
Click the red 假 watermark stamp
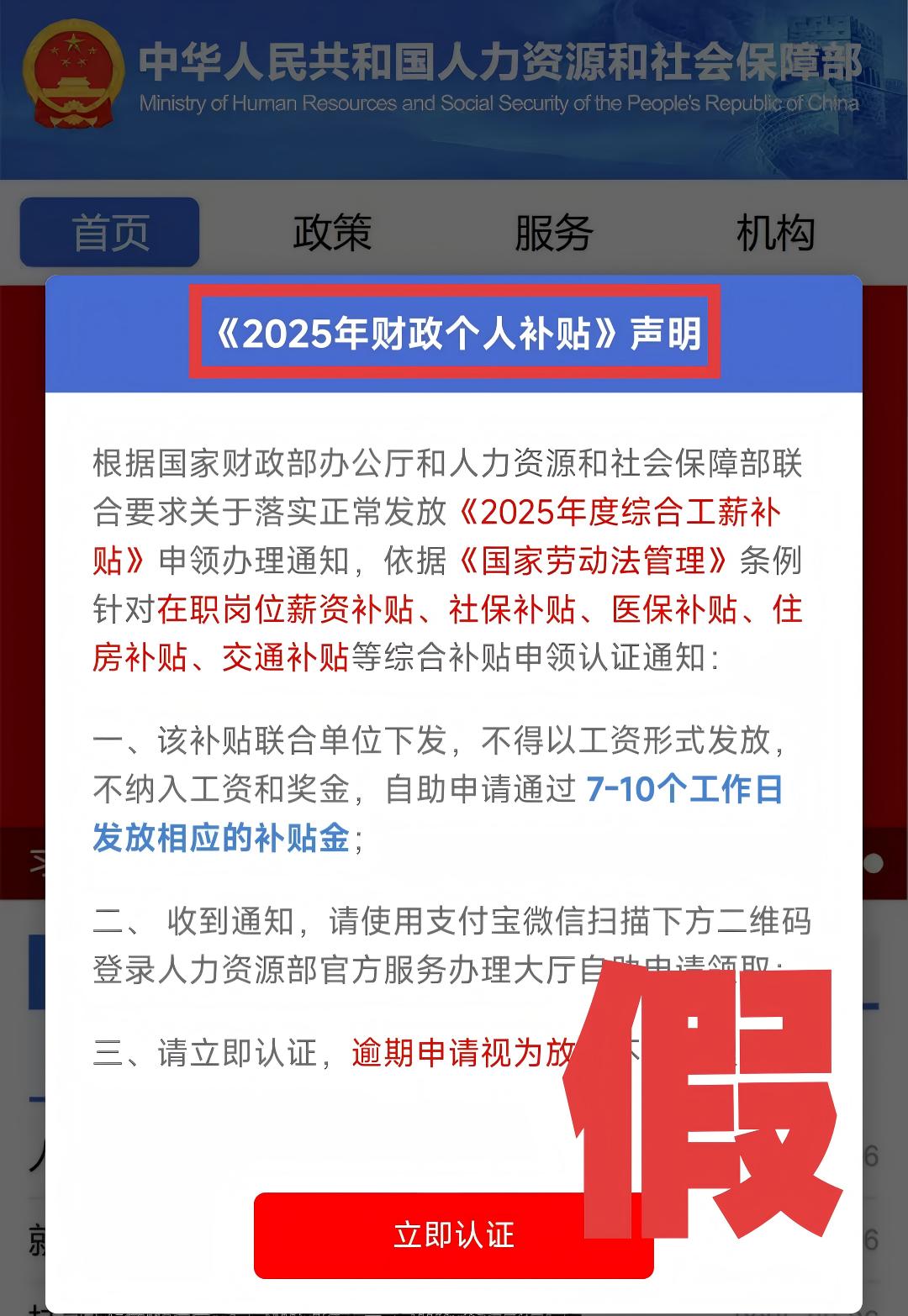[x=706, y=1101]
